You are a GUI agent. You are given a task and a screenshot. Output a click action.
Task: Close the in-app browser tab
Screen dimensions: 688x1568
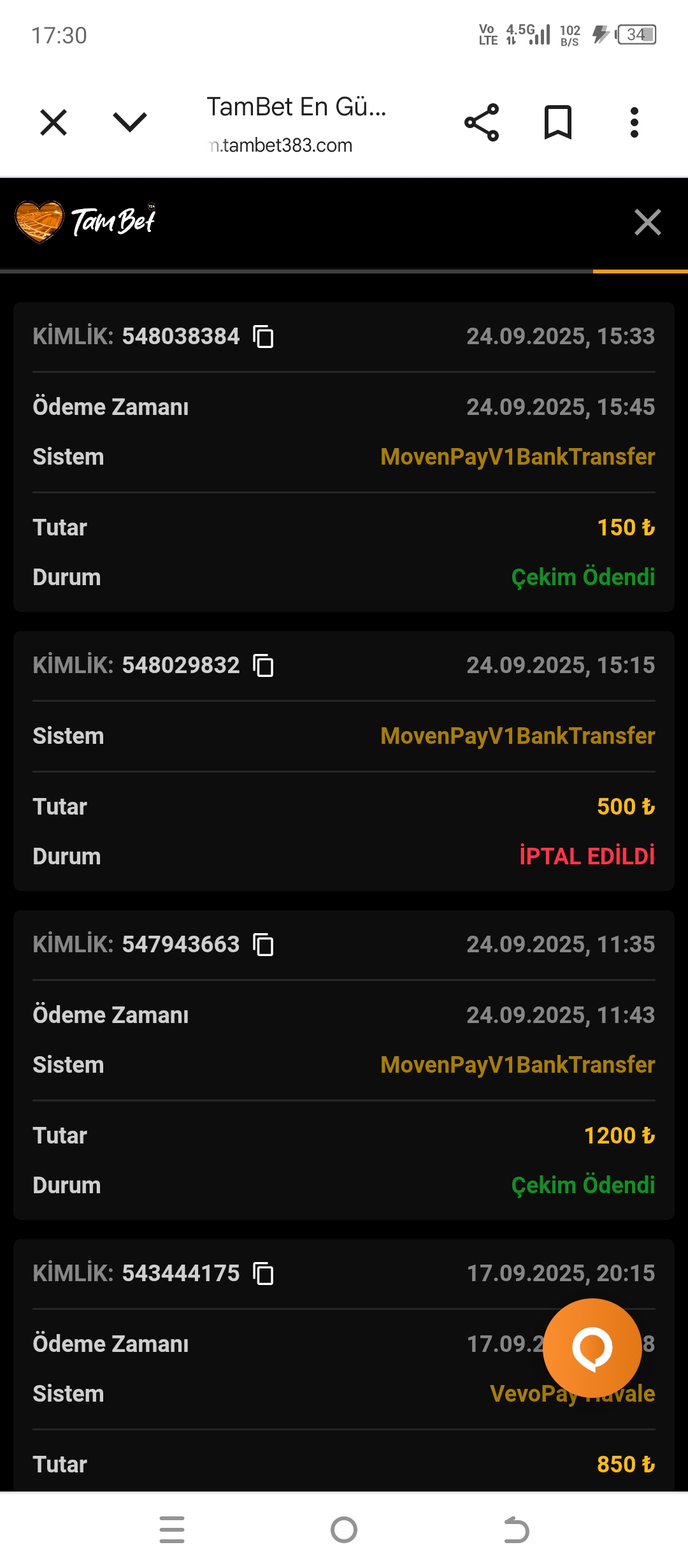(54, 122)
